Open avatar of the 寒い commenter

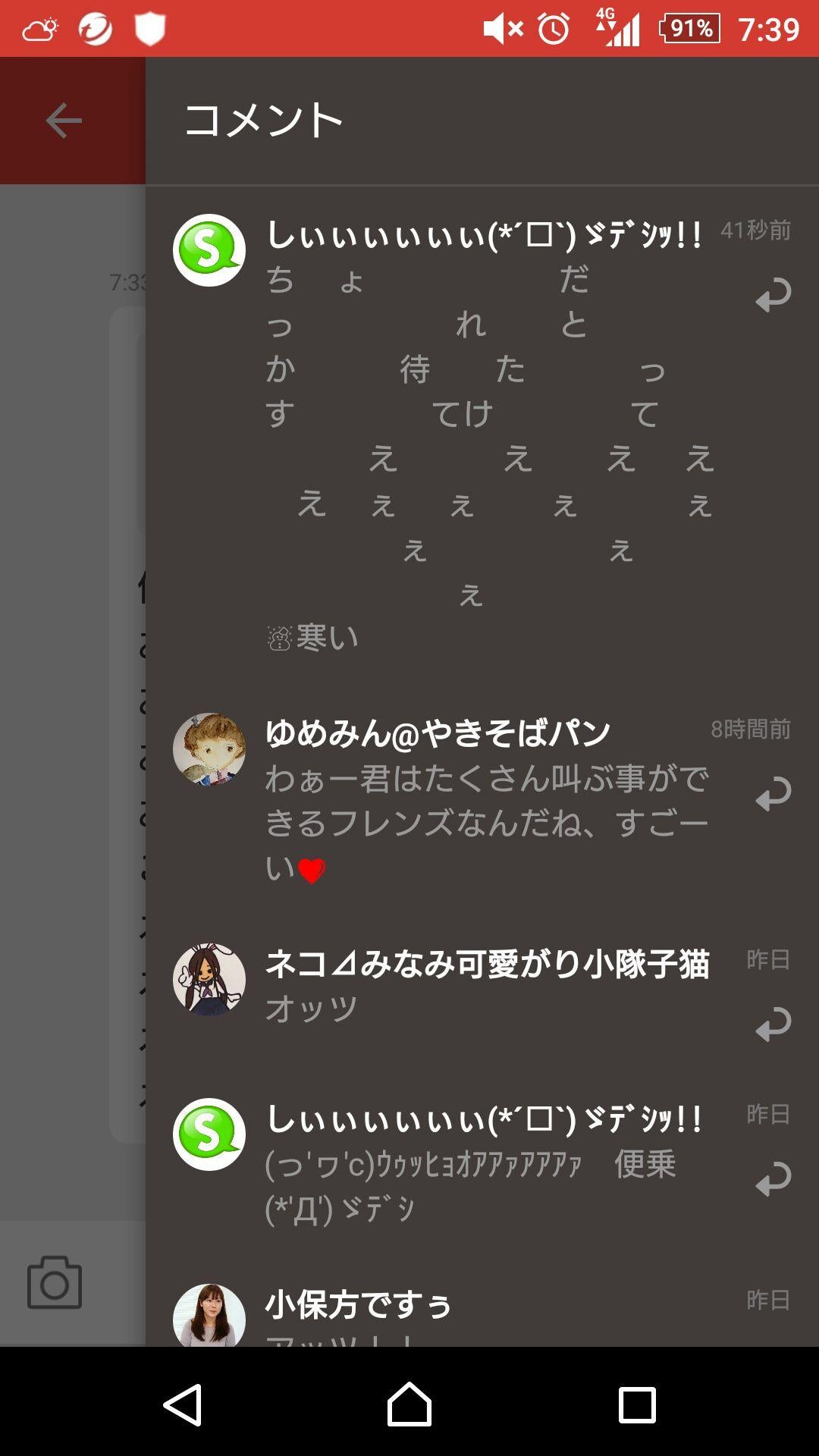point(209,250)
